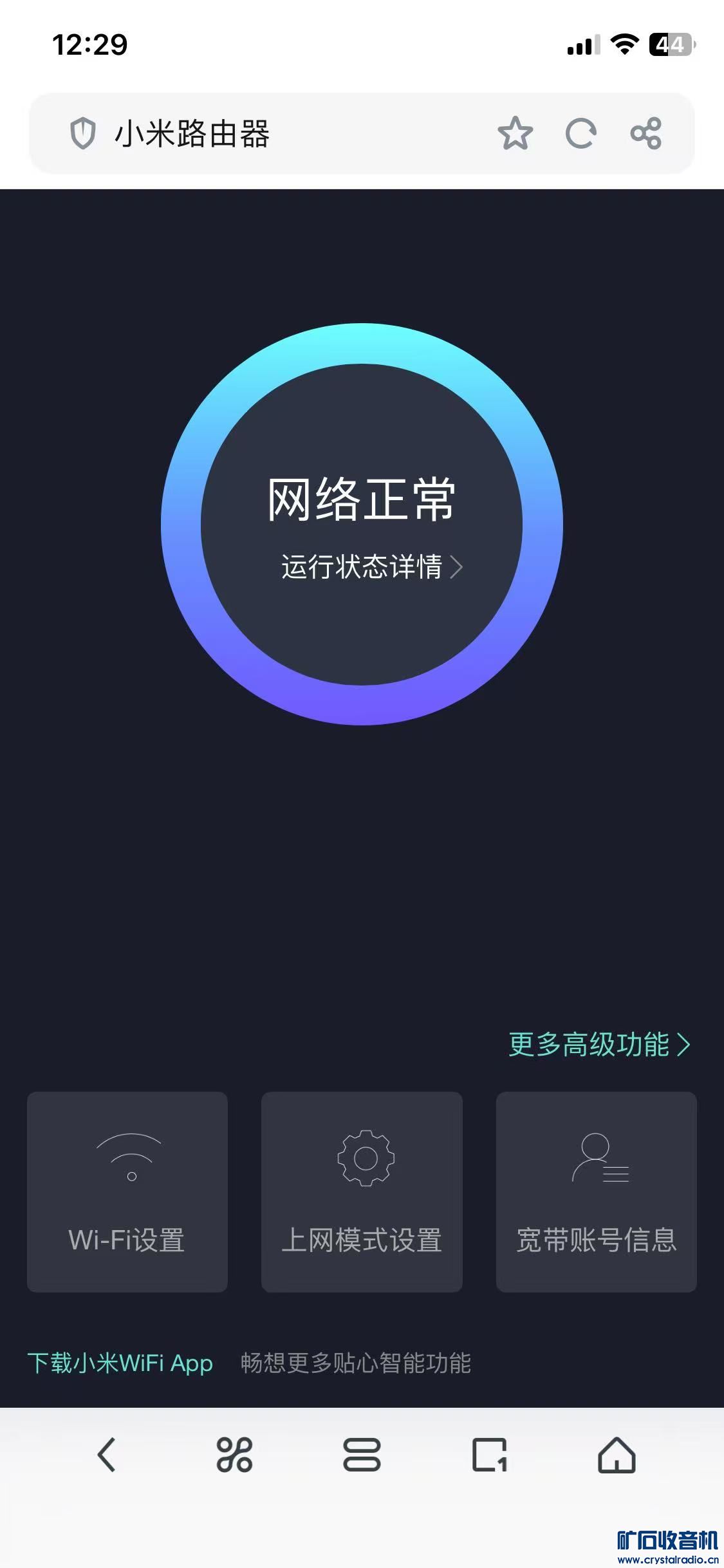Open the 宽带账号信息 card

tap(596, 1191)
